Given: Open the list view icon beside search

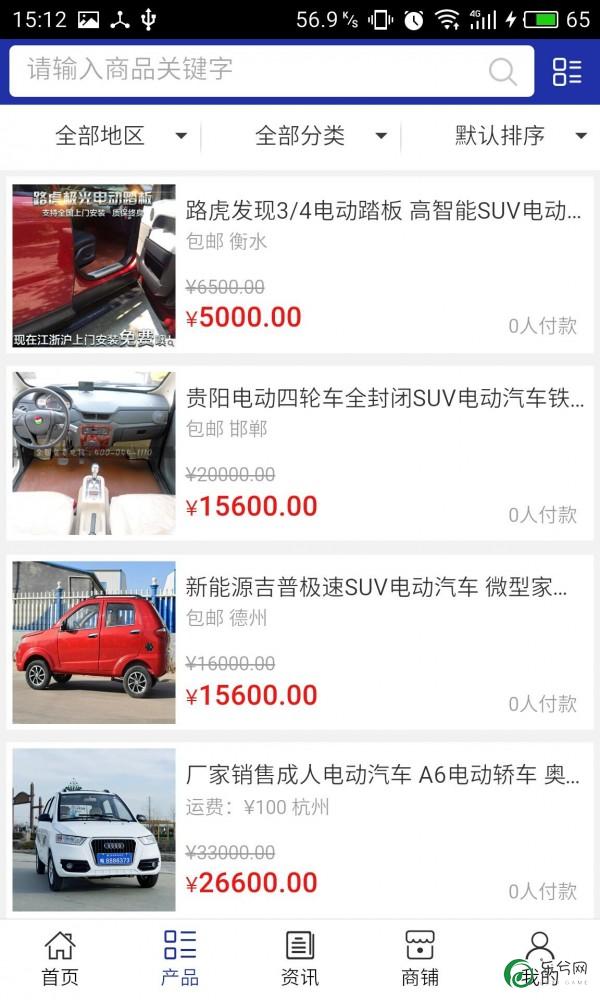Looking at the screenshot, I should point(567,71).
